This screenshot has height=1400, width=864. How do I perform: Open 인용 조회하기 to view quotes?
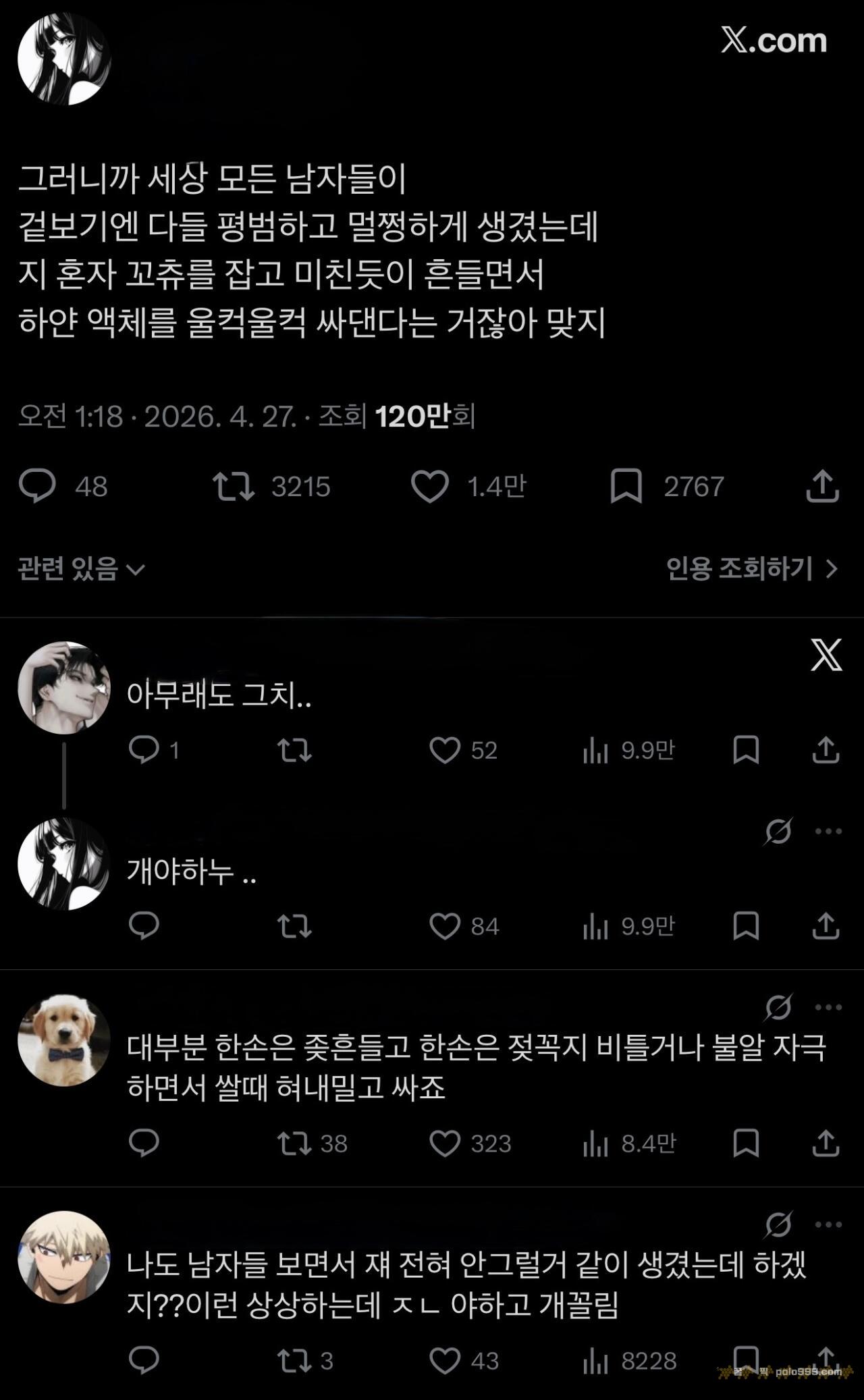tap(752, 569)
